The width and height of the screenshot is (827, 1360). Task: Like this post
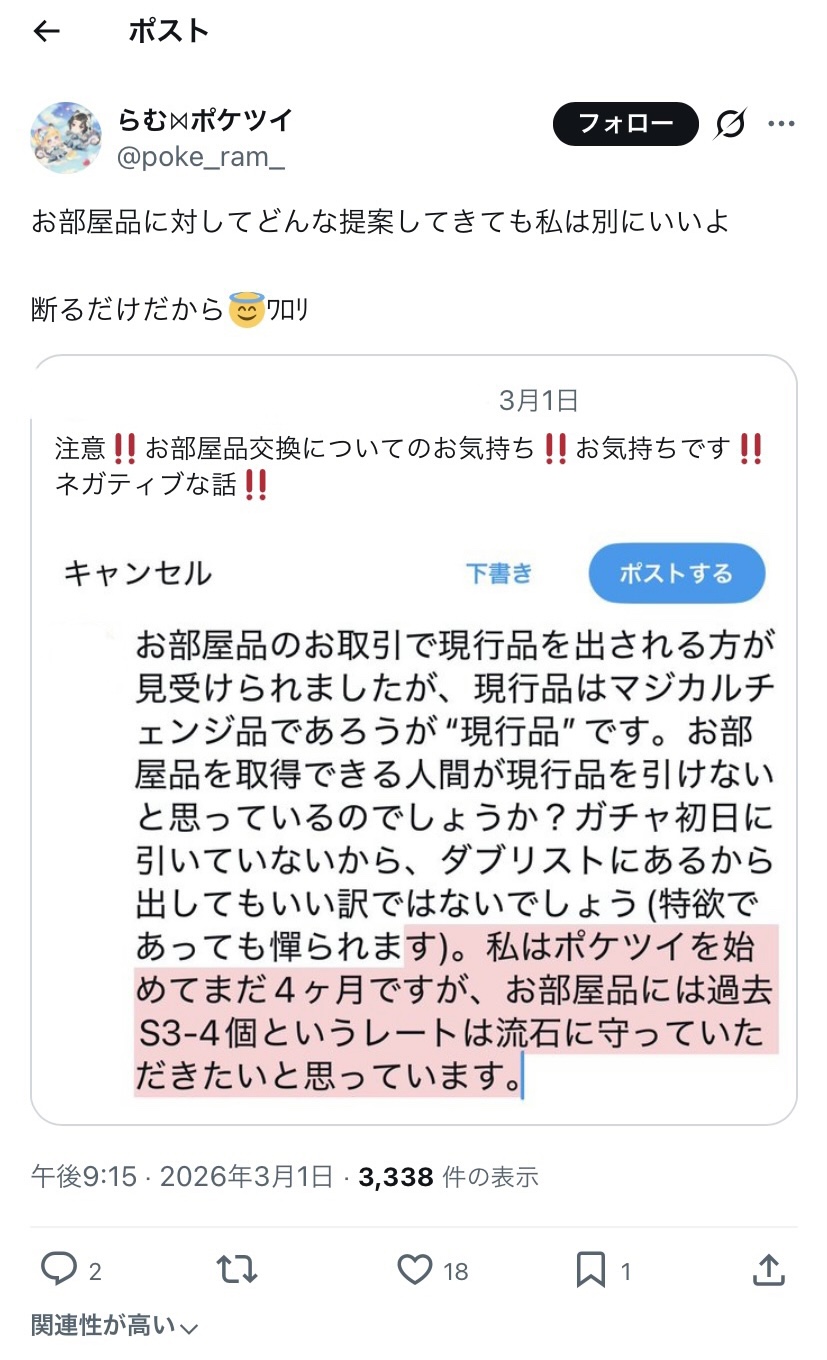pos(415,1270)
